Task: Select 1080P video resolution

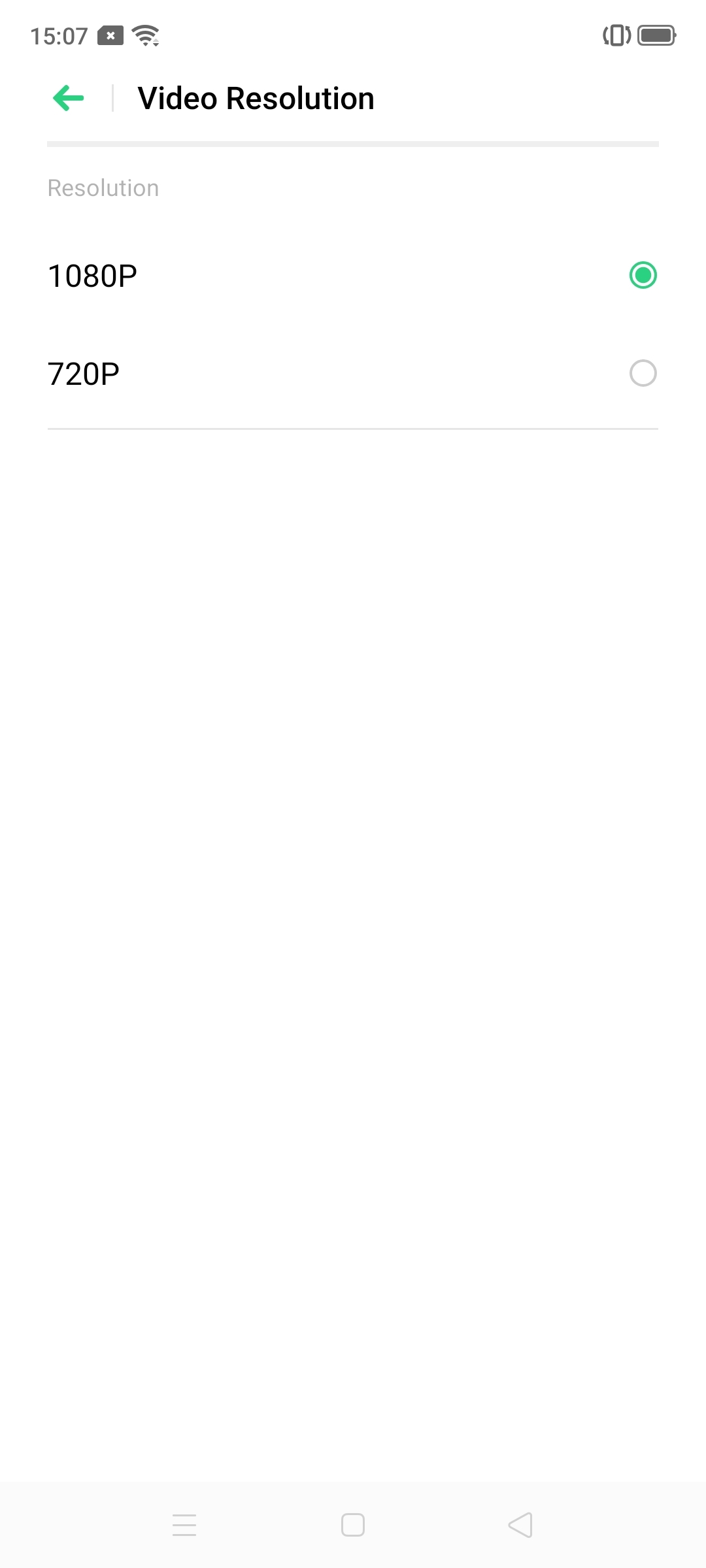Action: (x=643, y=275)
